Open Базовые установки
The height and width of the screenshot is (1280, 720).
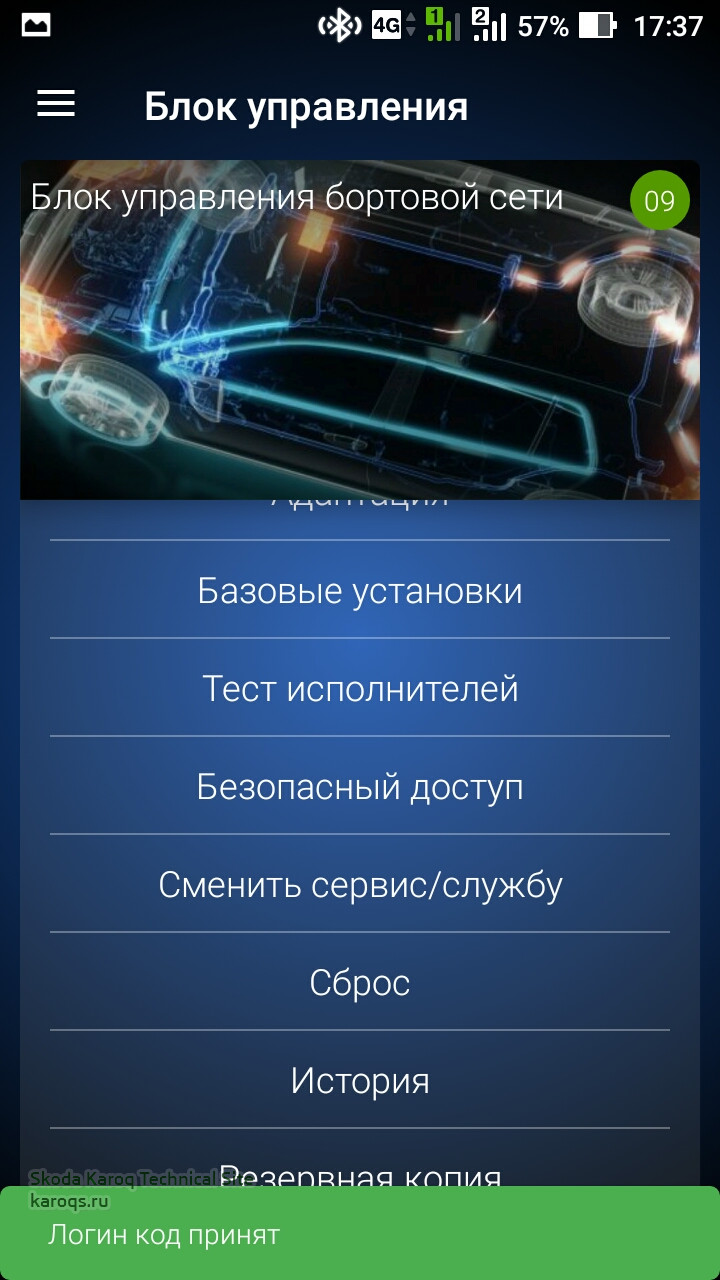click(360, 590)
